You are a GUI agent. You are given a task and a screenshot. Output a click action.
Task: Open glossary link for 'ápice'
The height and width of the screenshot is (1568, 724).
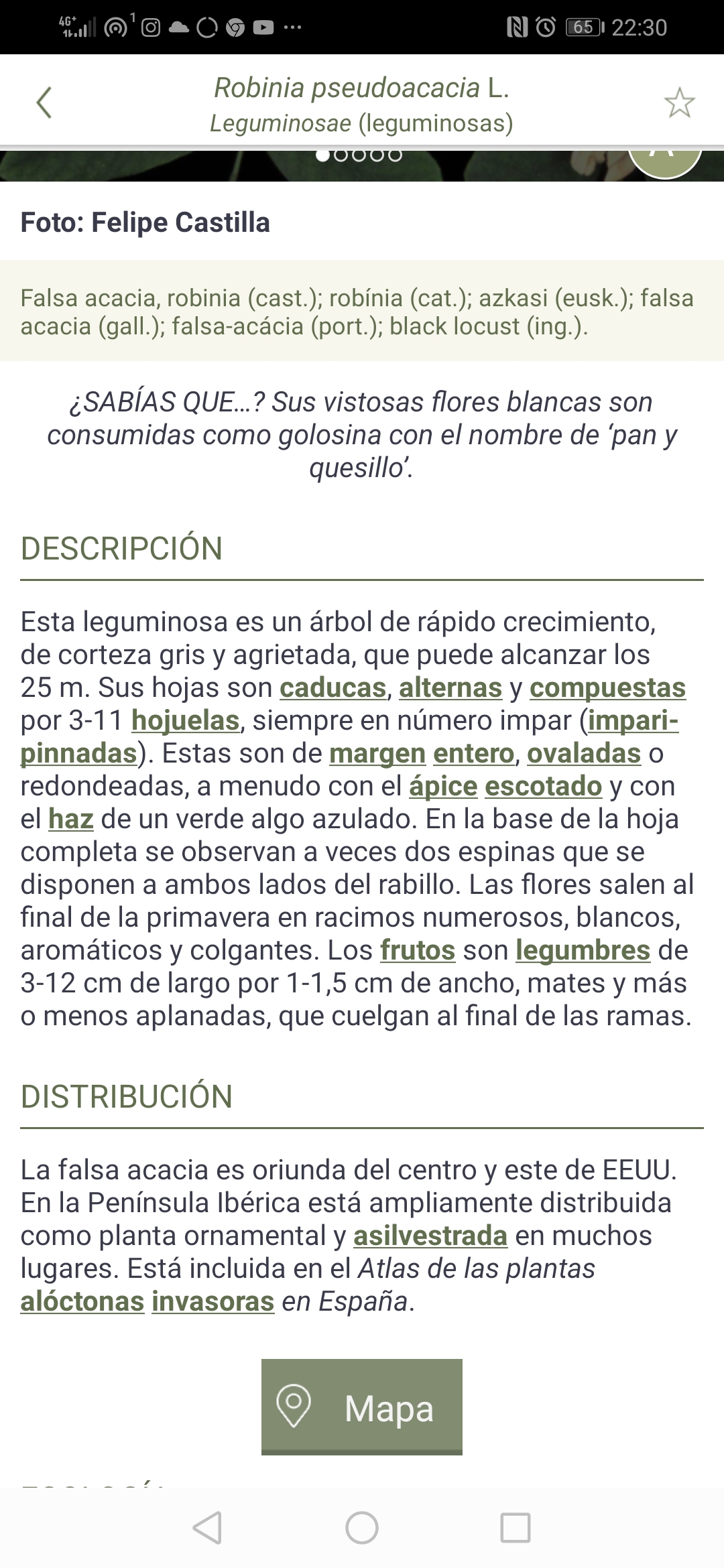click(x=443, y=786)
